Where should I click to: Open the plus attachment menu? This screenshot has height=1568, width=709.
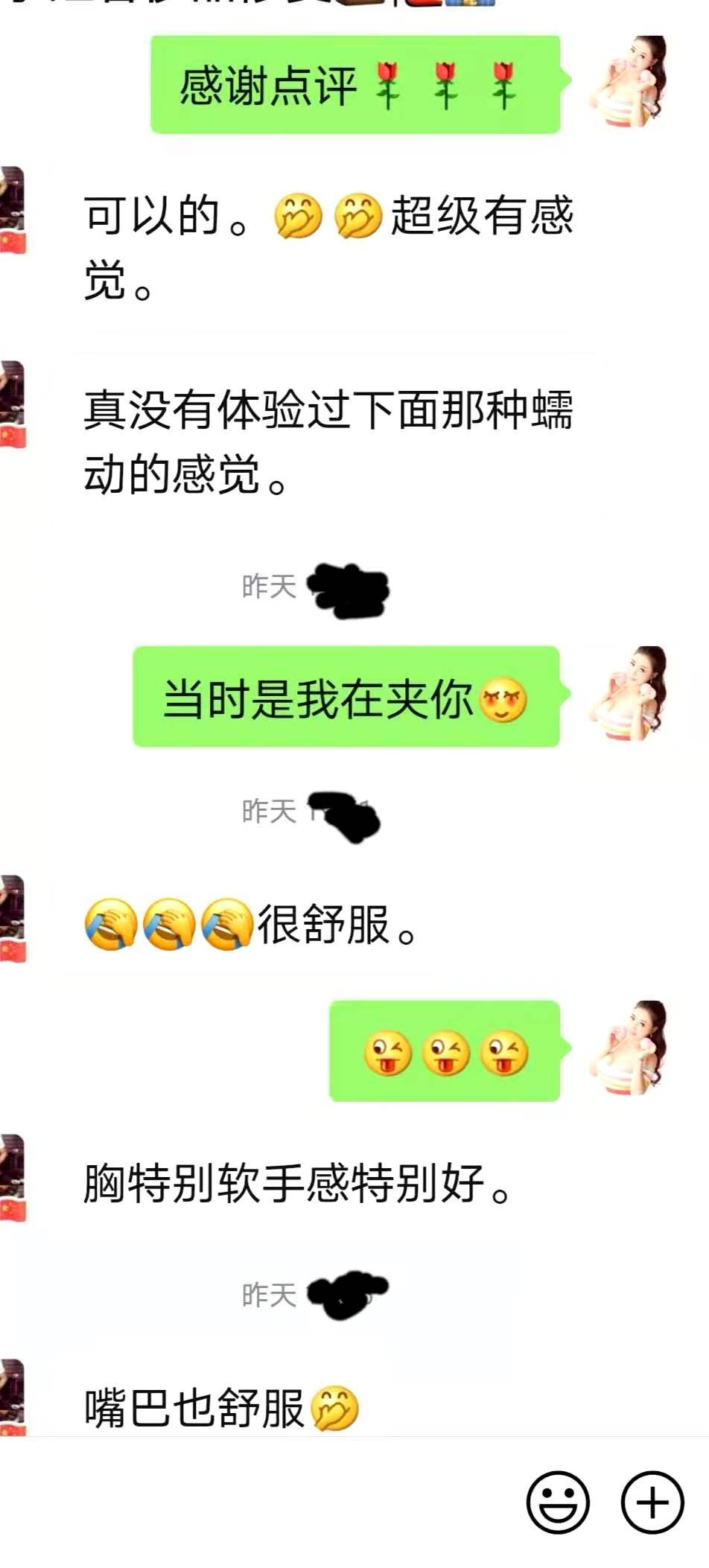tap(652, 1501)
